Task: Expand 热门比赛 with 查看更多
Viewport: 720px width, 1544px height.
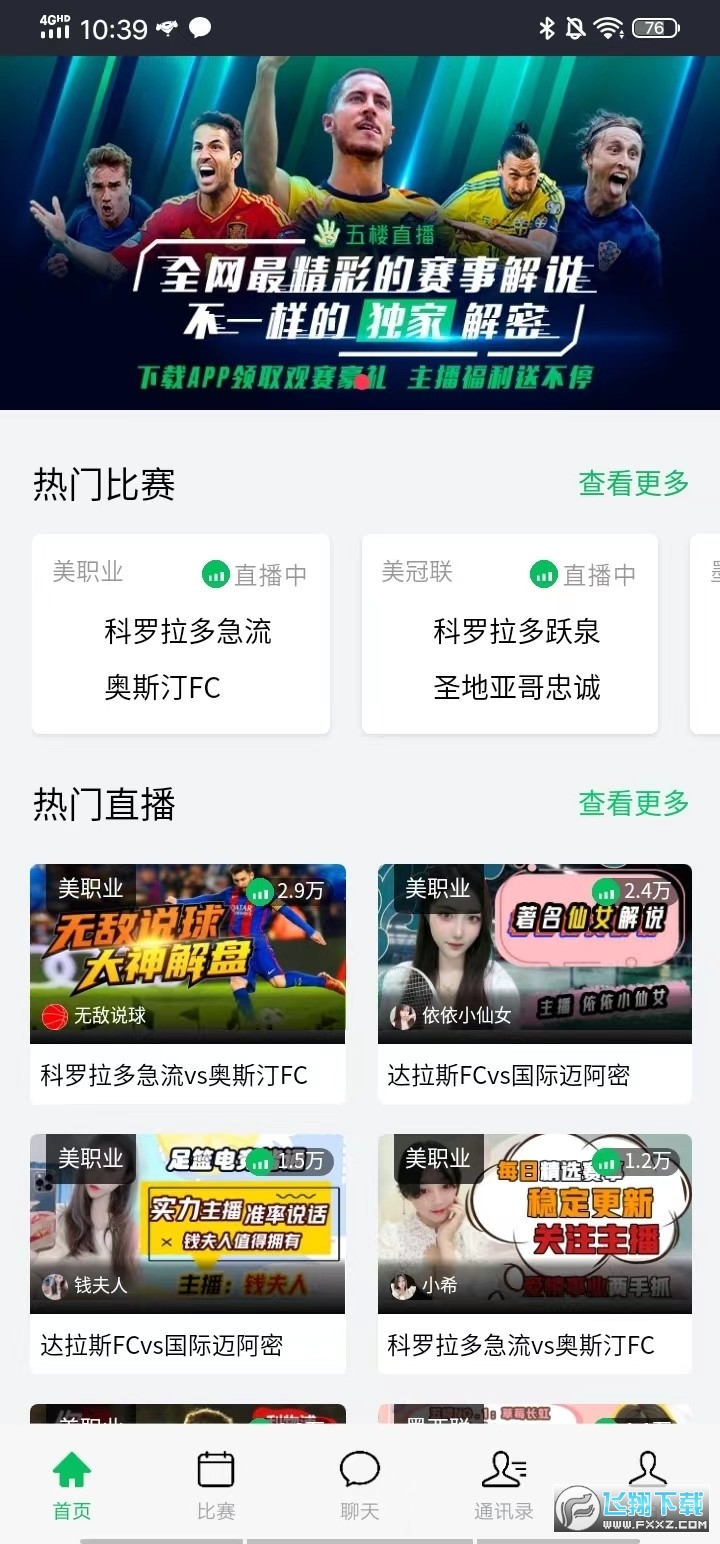Action: tap(632, 484)
